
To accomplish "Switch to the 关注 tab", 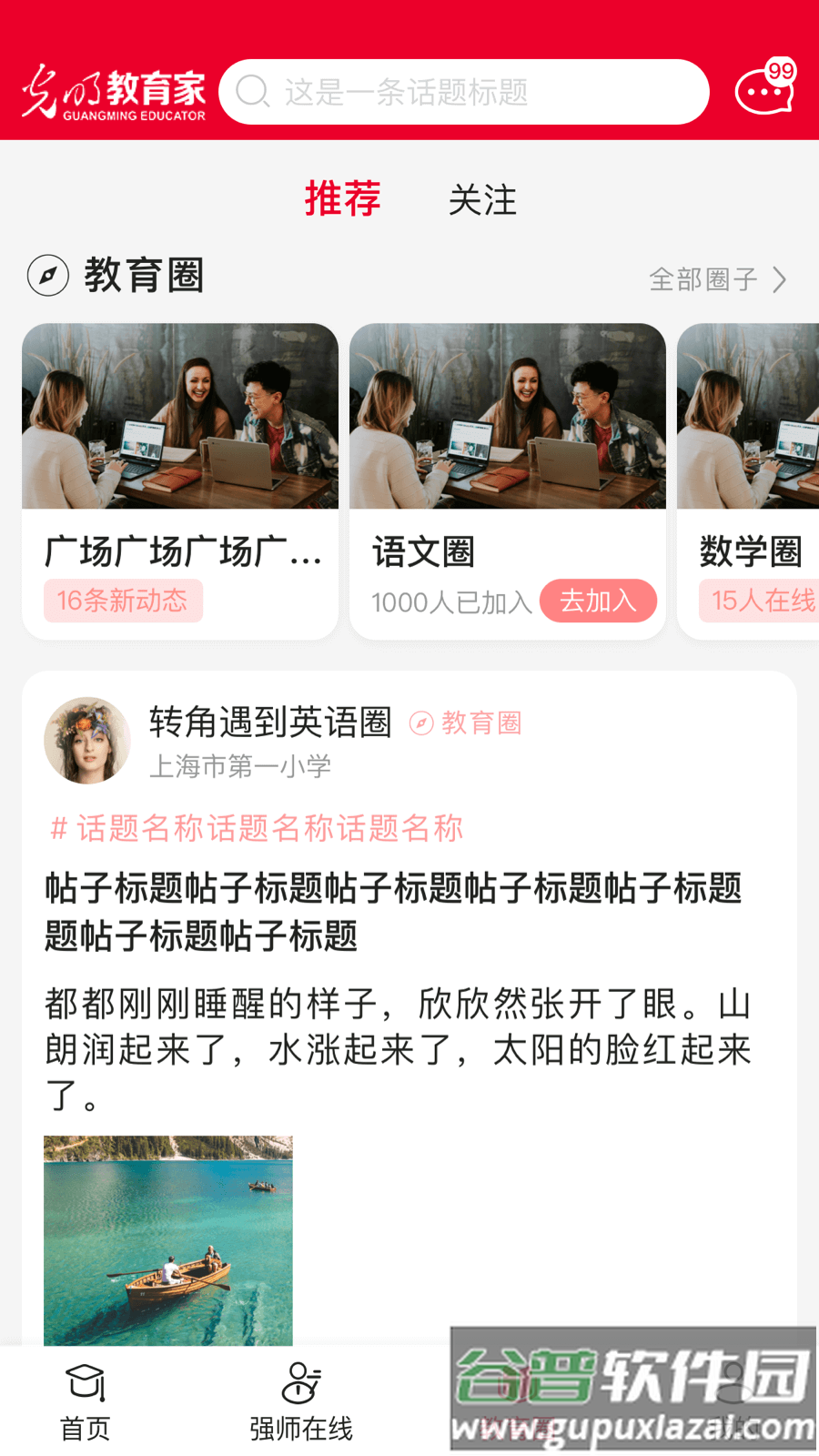I will pyautogui.click(x=482, y=200).
